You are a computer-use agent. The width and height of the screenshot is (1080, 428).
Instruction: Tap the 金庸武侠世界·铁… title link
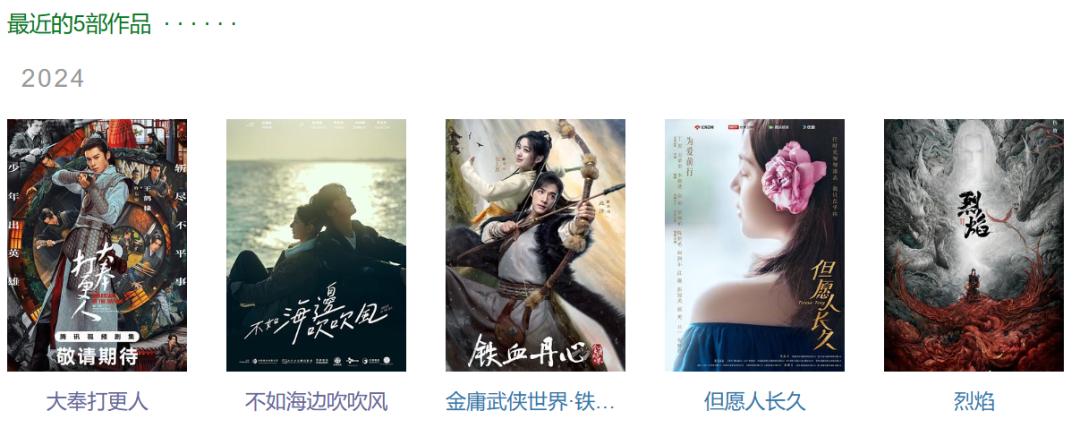(x=530, y=401)
